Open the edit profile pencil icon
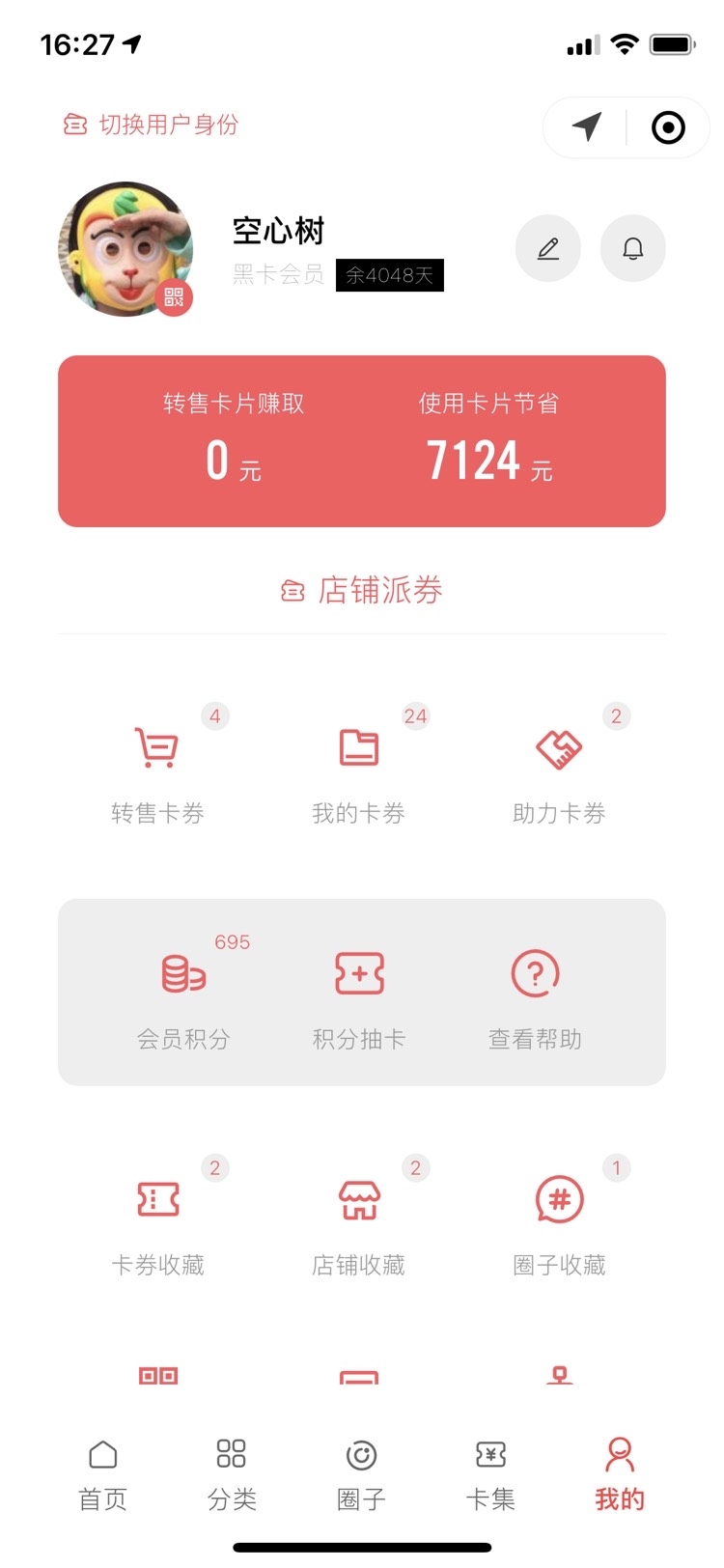This screenshot has width=724, height=1568. pos(548,249)
